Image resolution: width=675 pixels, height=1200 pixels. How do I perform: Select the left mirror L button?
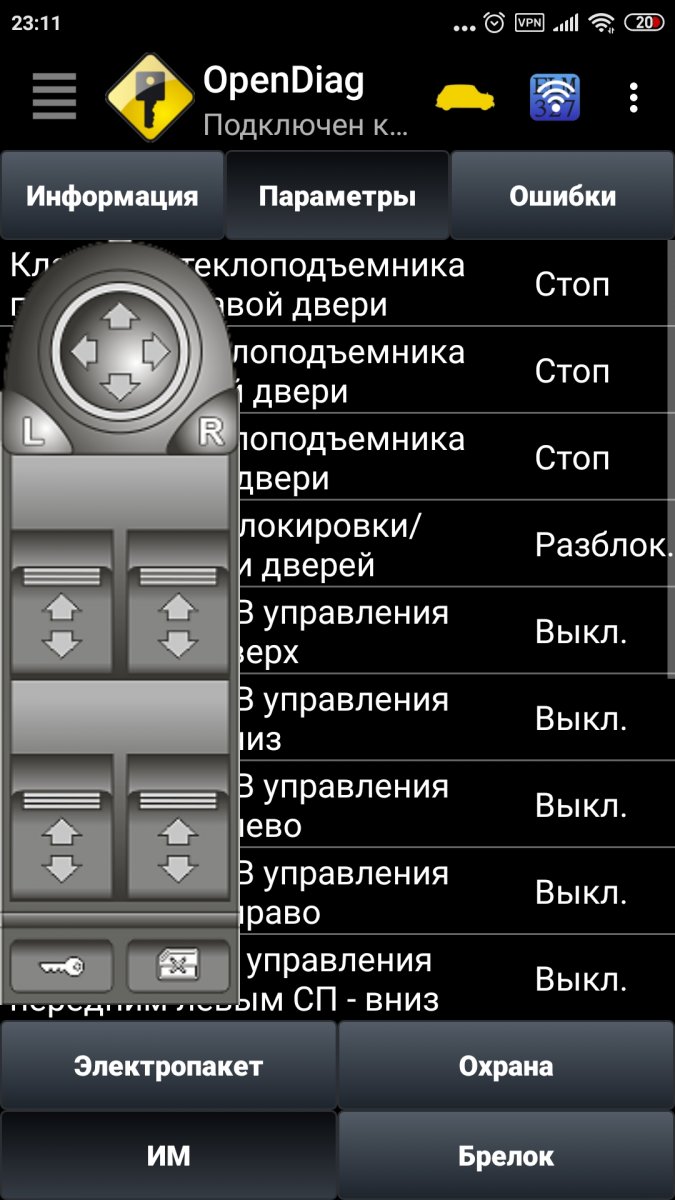pyautogui.click(x=34, y=433)
